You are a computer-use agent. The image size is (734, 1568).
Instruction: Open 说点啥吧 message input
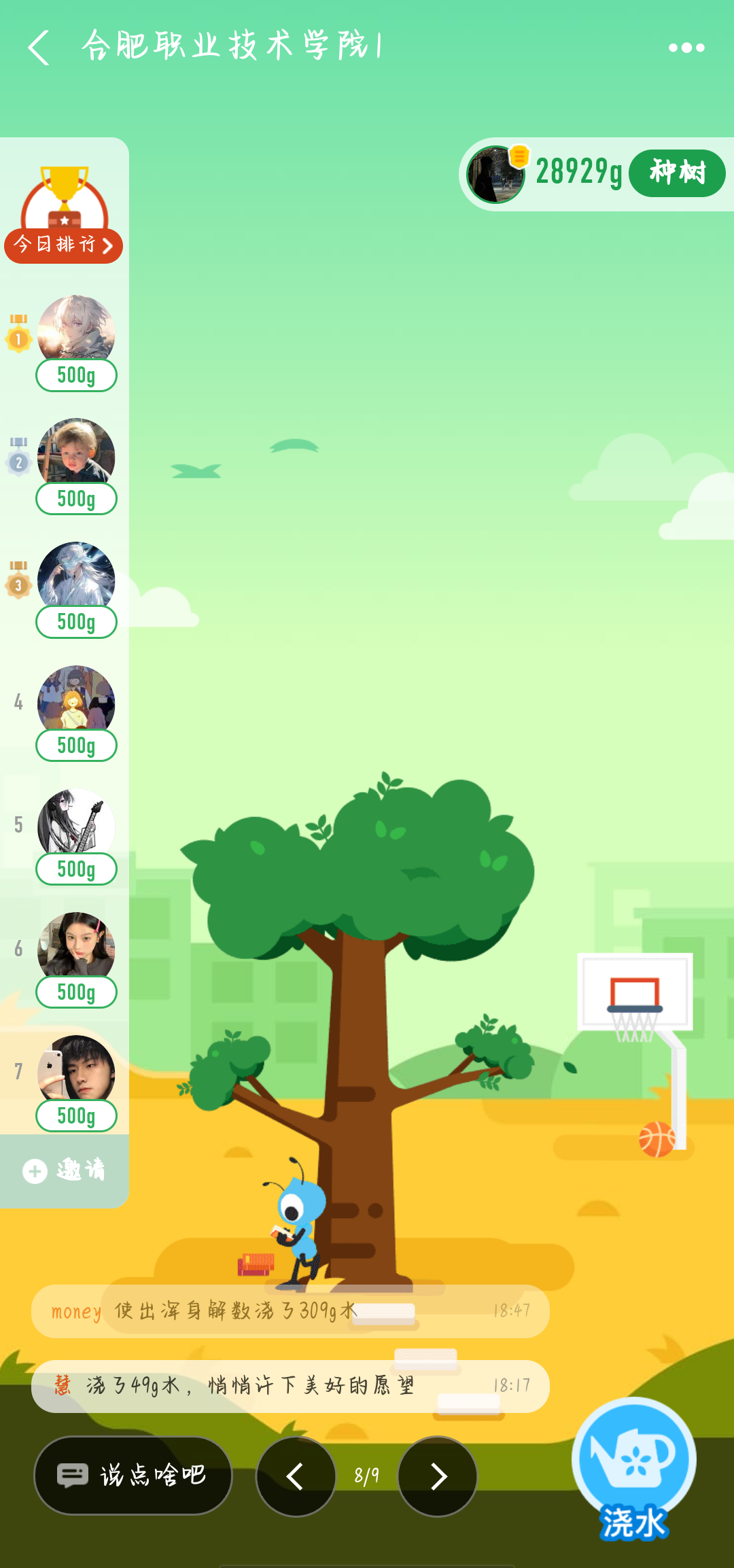pos(133,1475)
